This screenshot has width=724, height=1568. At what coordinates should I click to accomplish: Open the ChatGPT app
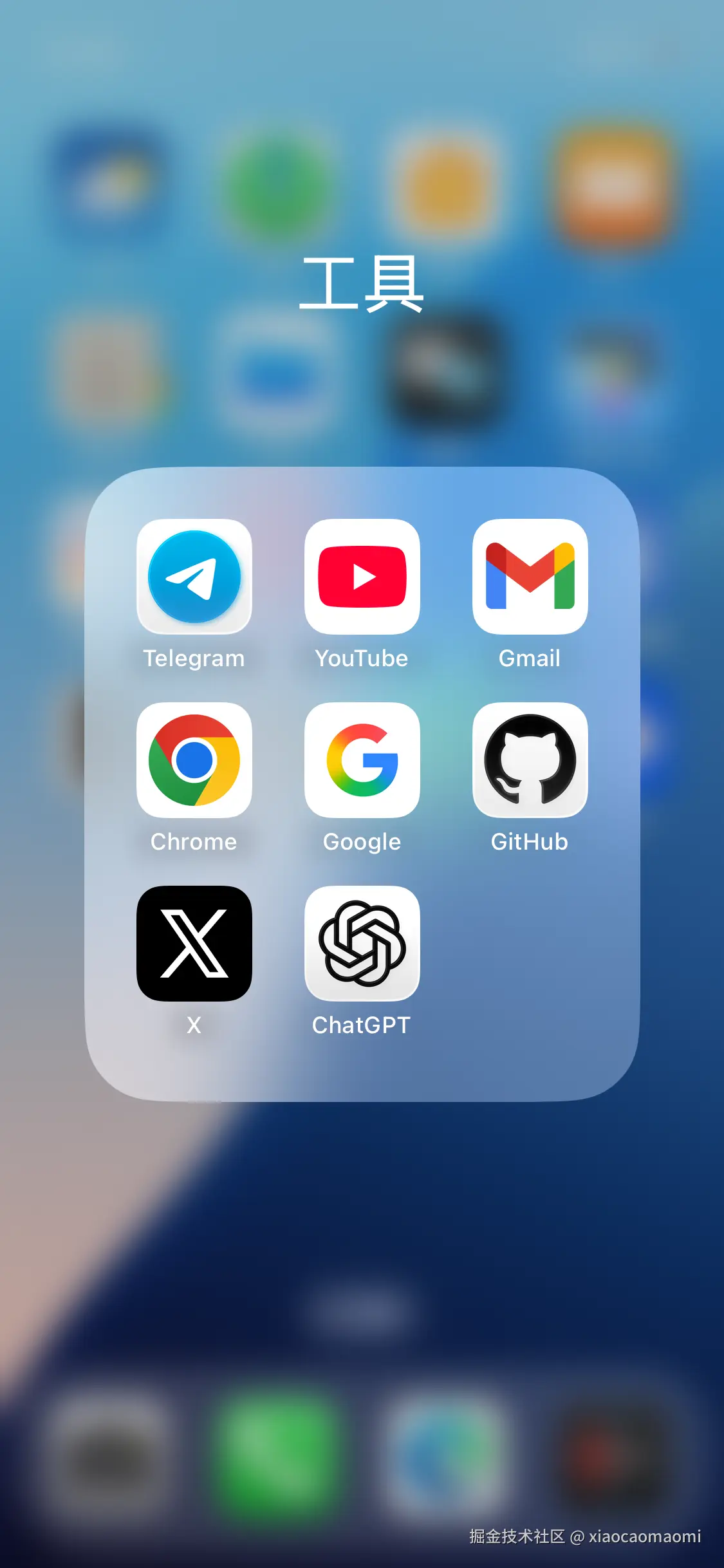coord(362,944)
